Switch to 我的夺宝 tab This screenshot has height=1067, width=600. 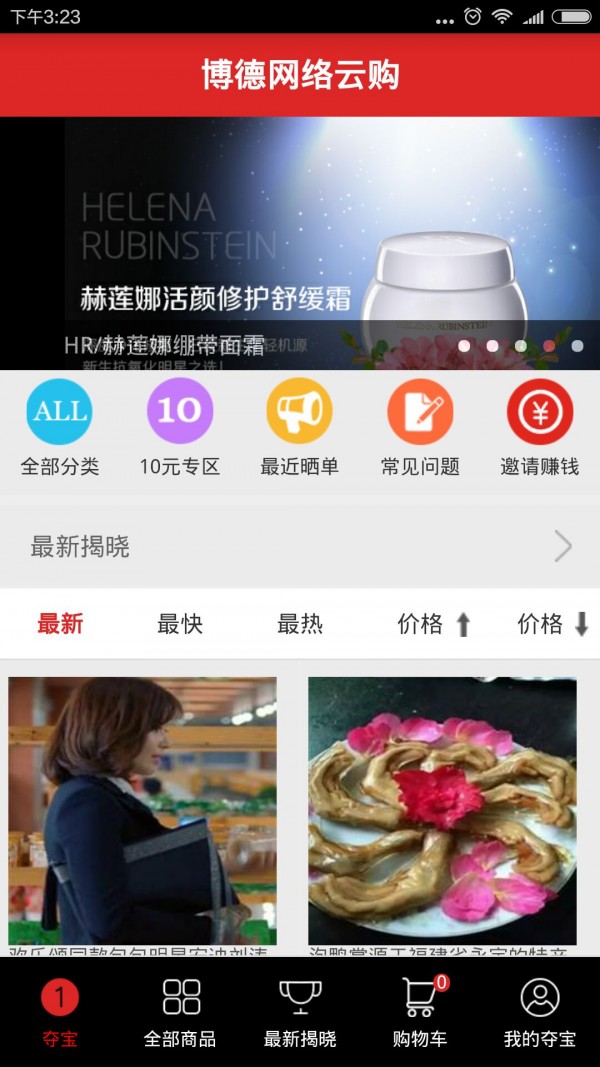click(540, 1012)
